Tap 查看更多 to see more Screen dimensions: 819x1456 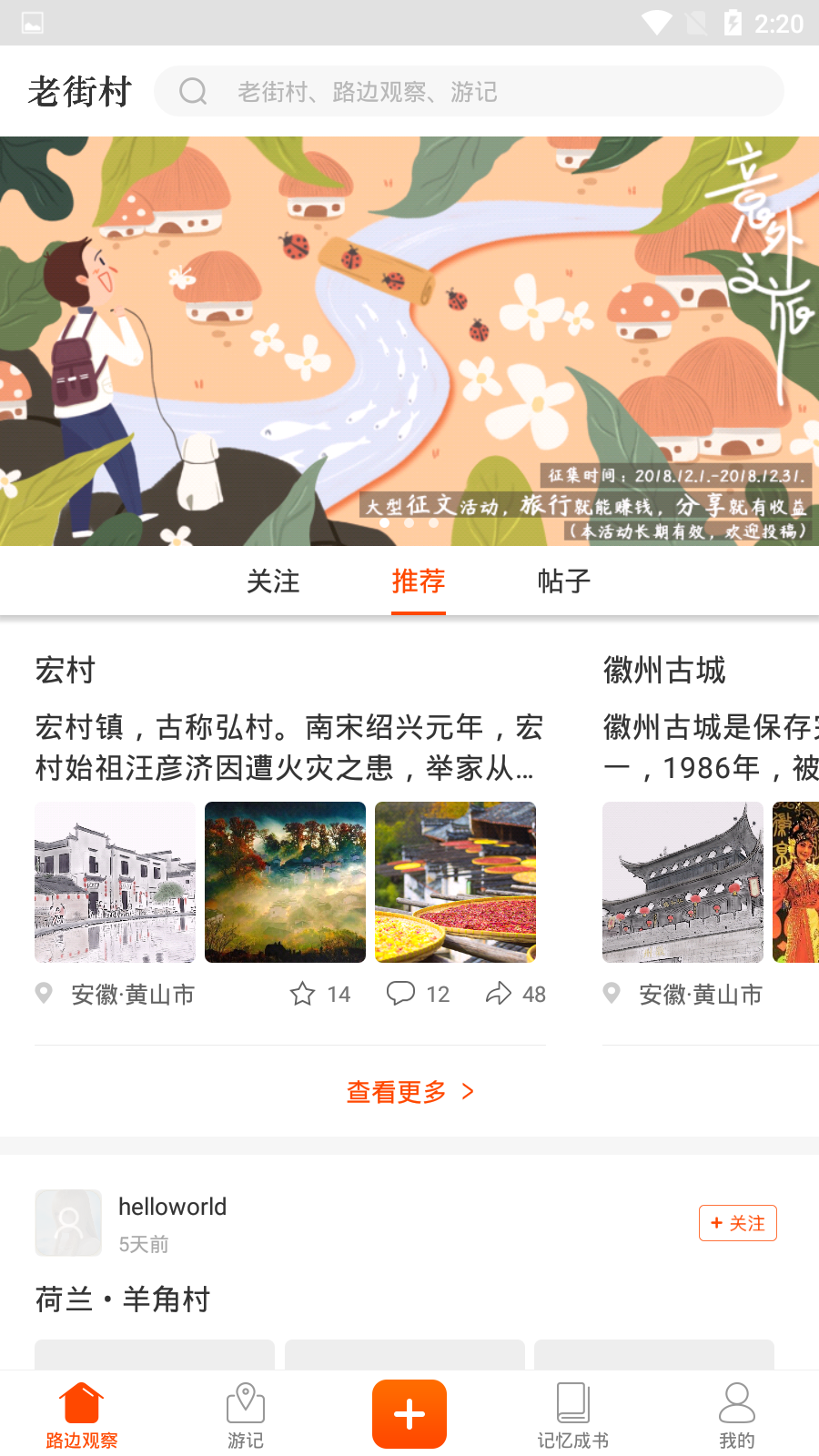409,1091
